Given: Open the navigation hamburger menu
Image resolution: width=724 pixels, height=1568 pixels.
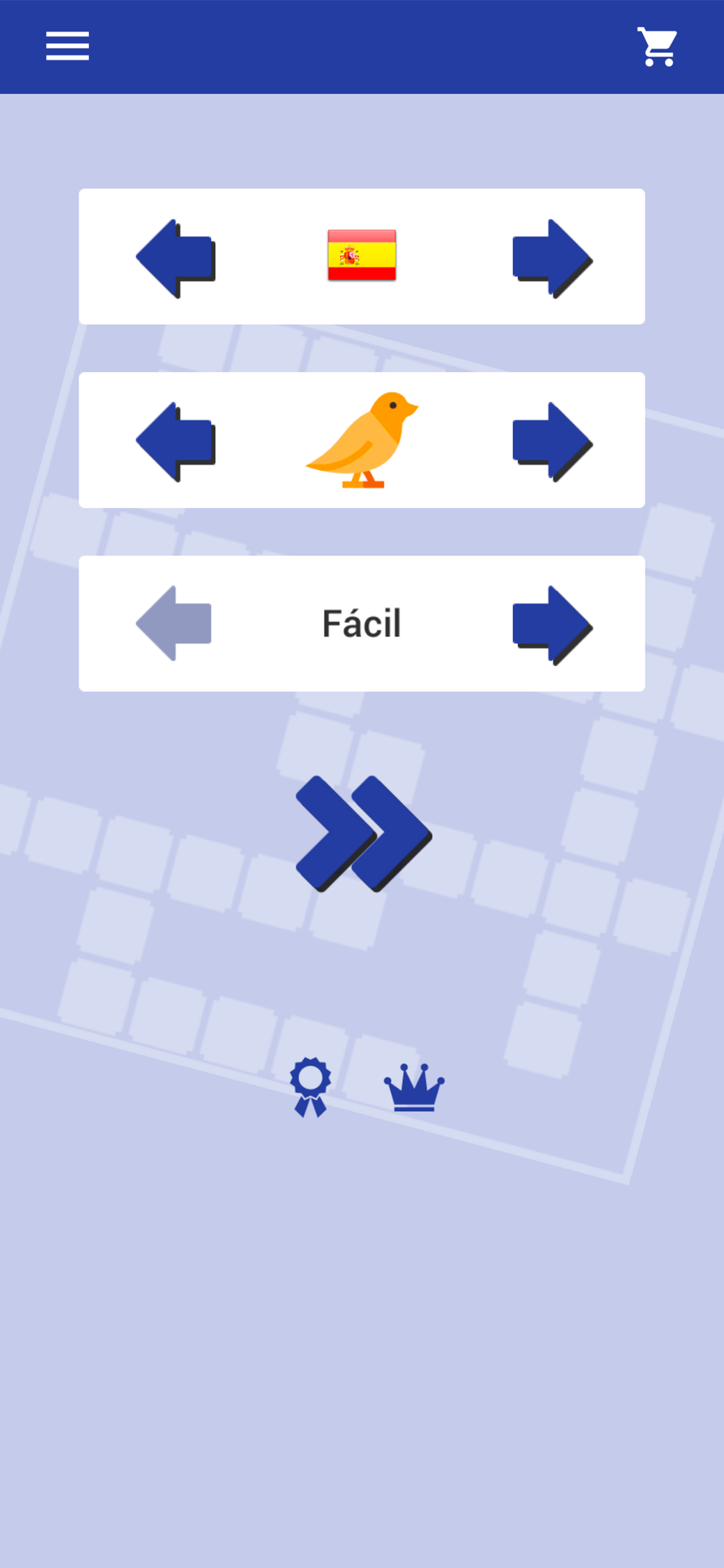Looking at the screenshot, I should tap(67, 45).
